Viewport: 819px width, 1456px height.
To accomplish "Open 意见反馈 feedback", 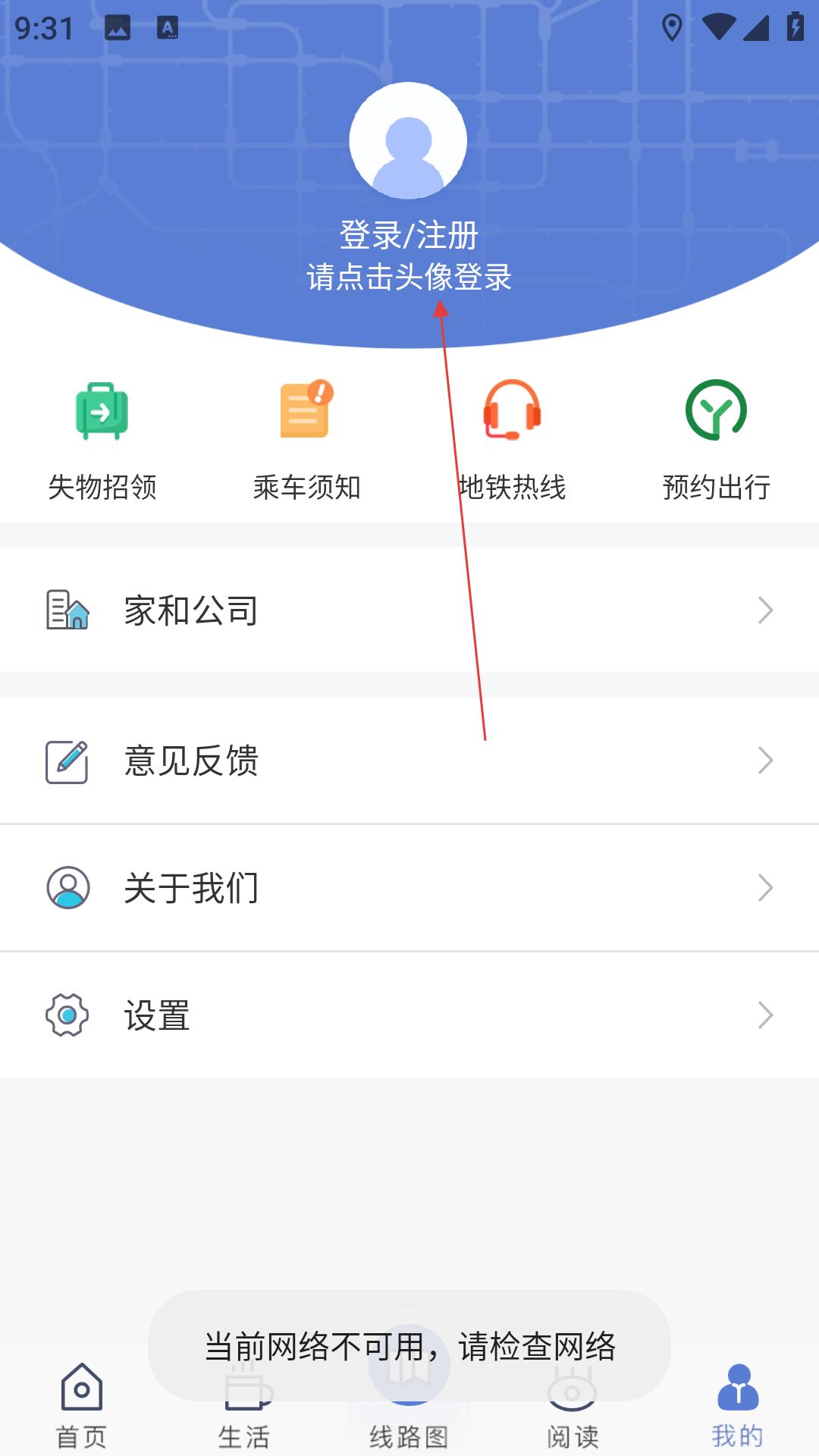I will point(409,761).
